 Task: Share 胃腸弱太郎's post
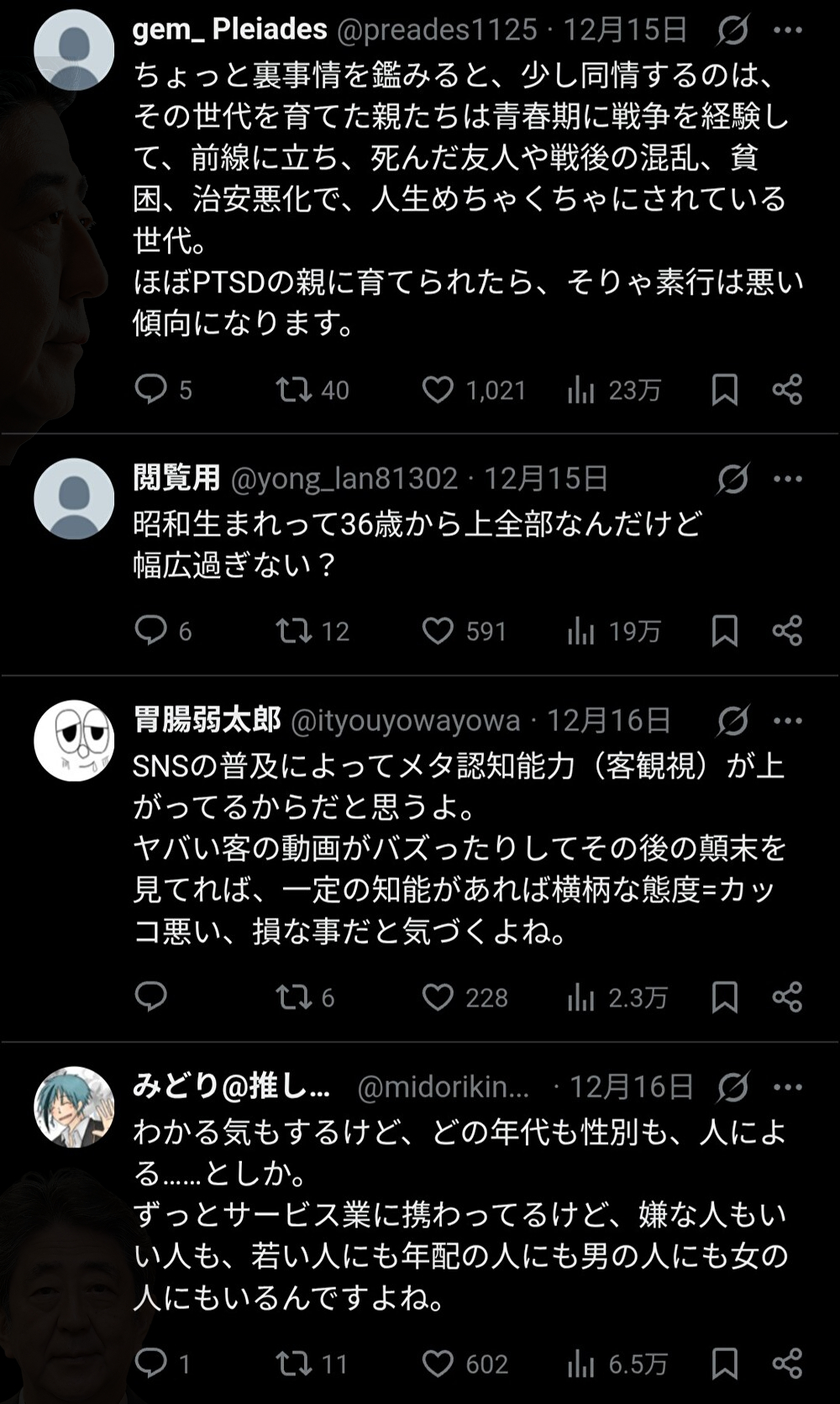coord(787,997)
